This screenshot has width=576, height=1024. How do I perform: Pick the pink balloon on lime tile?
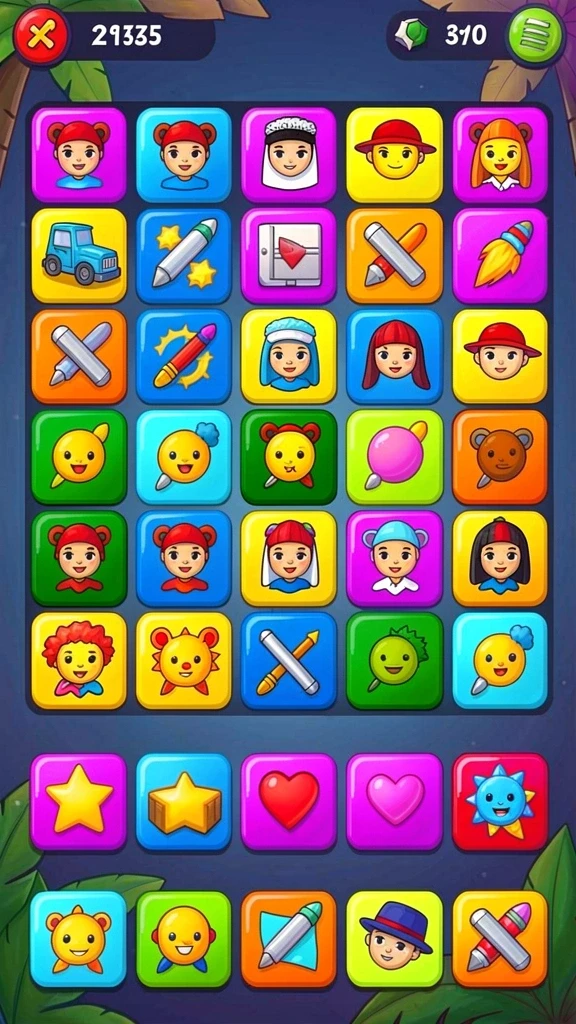tap(394, 457)
